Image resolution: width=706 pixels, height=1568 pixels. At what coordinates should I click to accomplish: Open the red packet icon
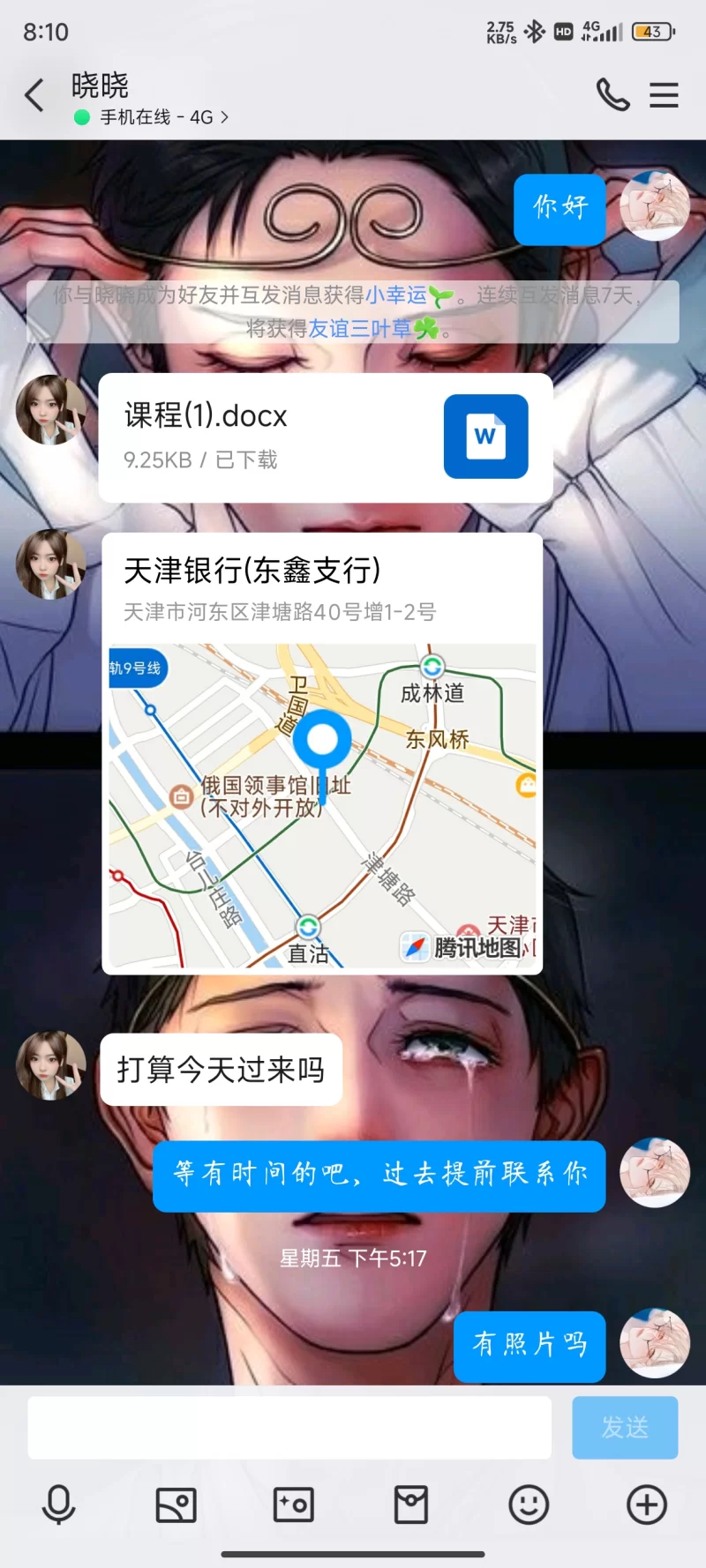(411, 1505)
